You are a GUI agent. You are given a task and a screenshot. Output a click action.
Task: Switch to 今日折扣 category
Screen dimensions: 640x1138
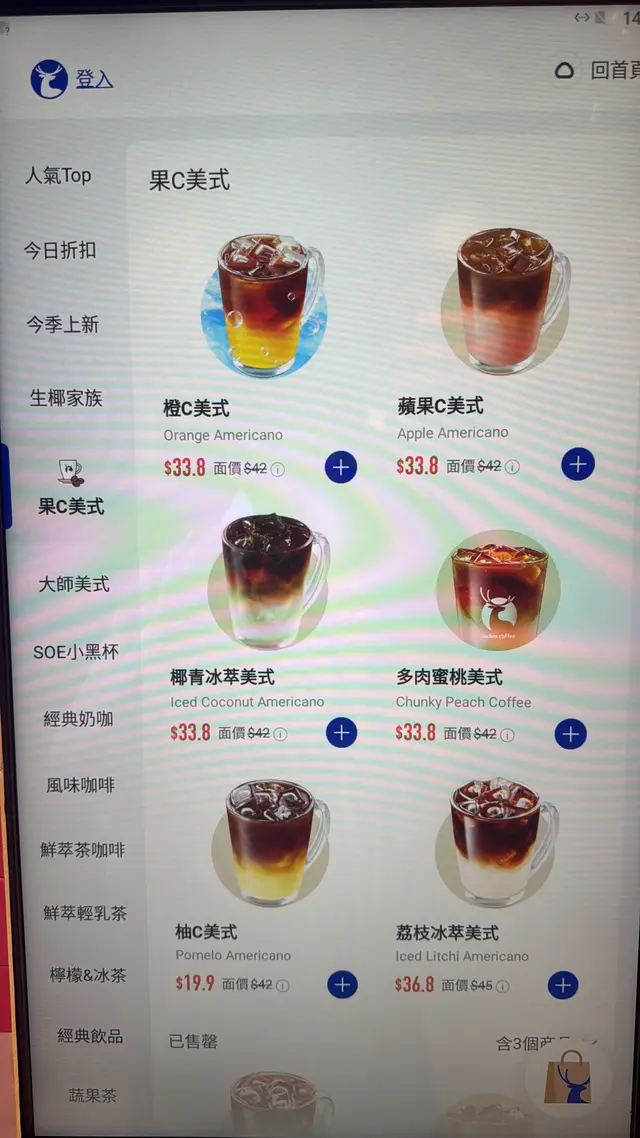tap(60, 250)
